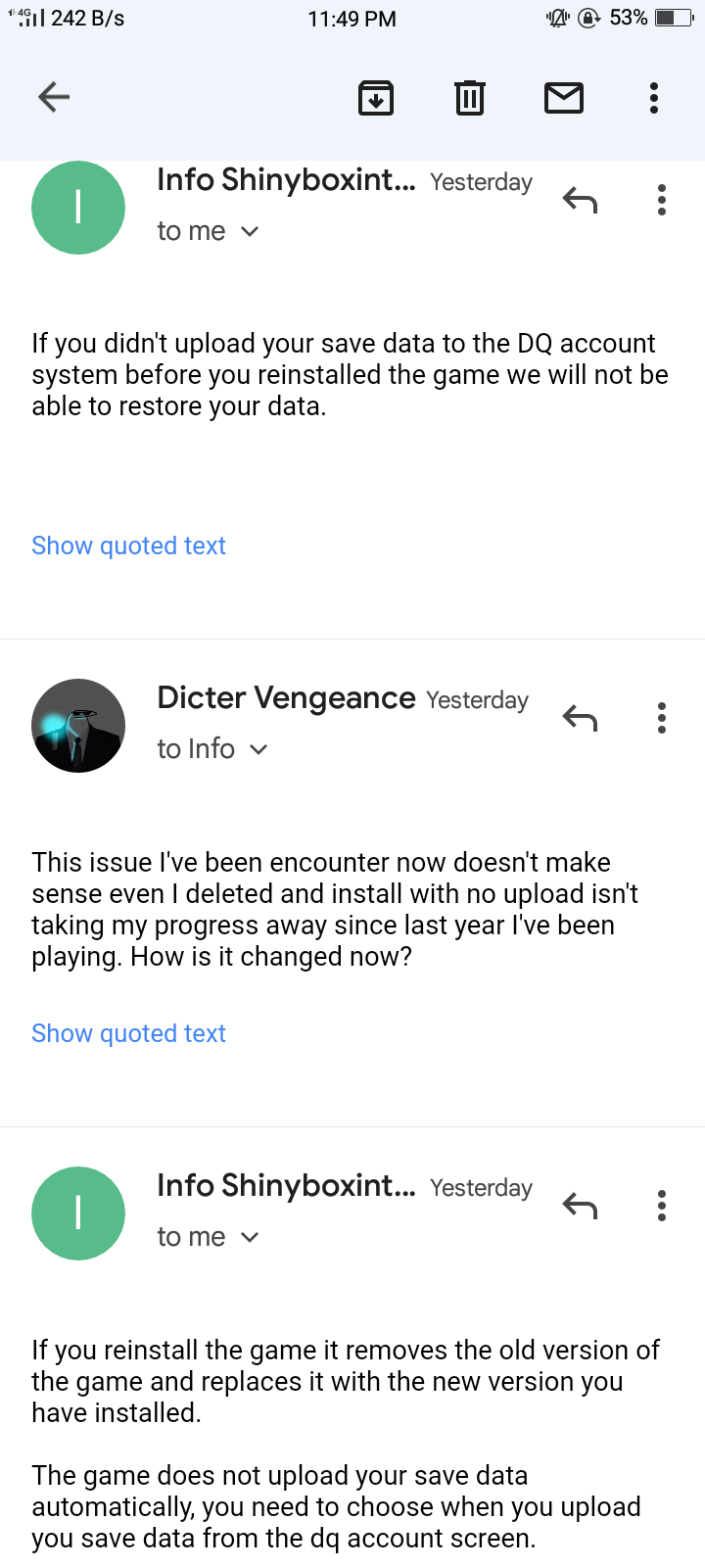Reply to Dicter Vengeance's message
The height and width of the screenshot is (1568, 705).
[x=580, y=719]
